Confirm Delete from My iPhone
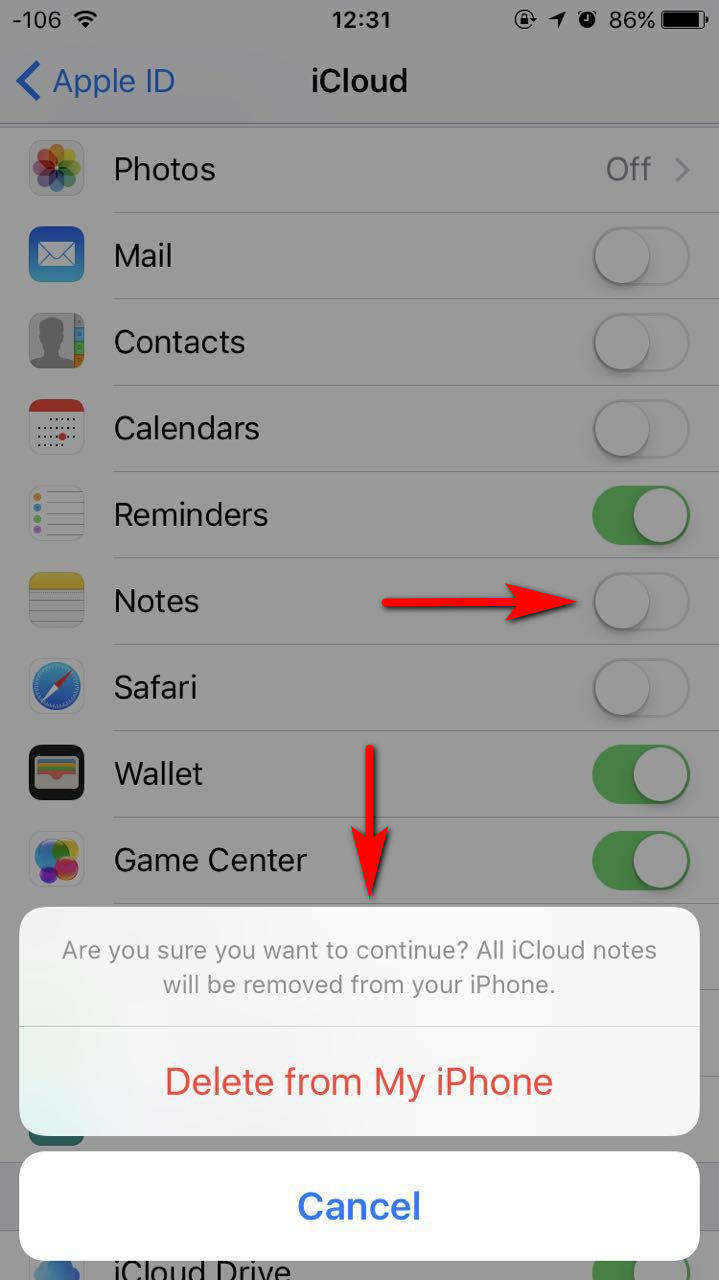 359,1081
